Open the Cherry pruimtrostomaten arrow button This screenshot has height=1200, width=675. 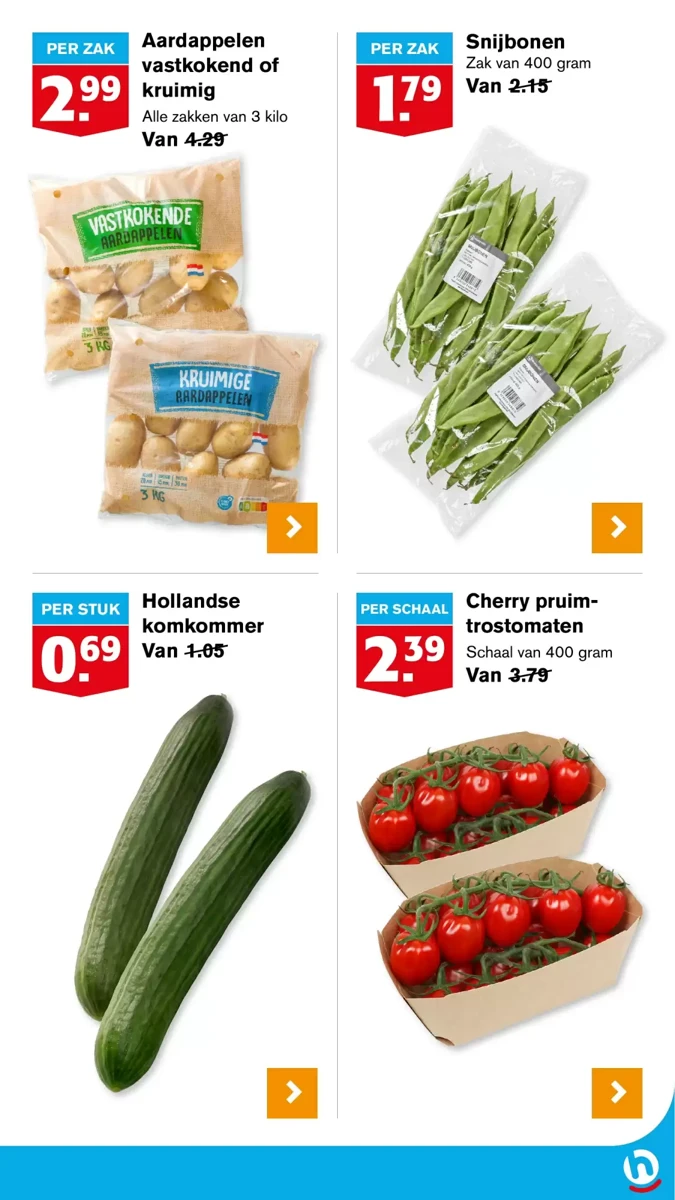(617, 1093)
